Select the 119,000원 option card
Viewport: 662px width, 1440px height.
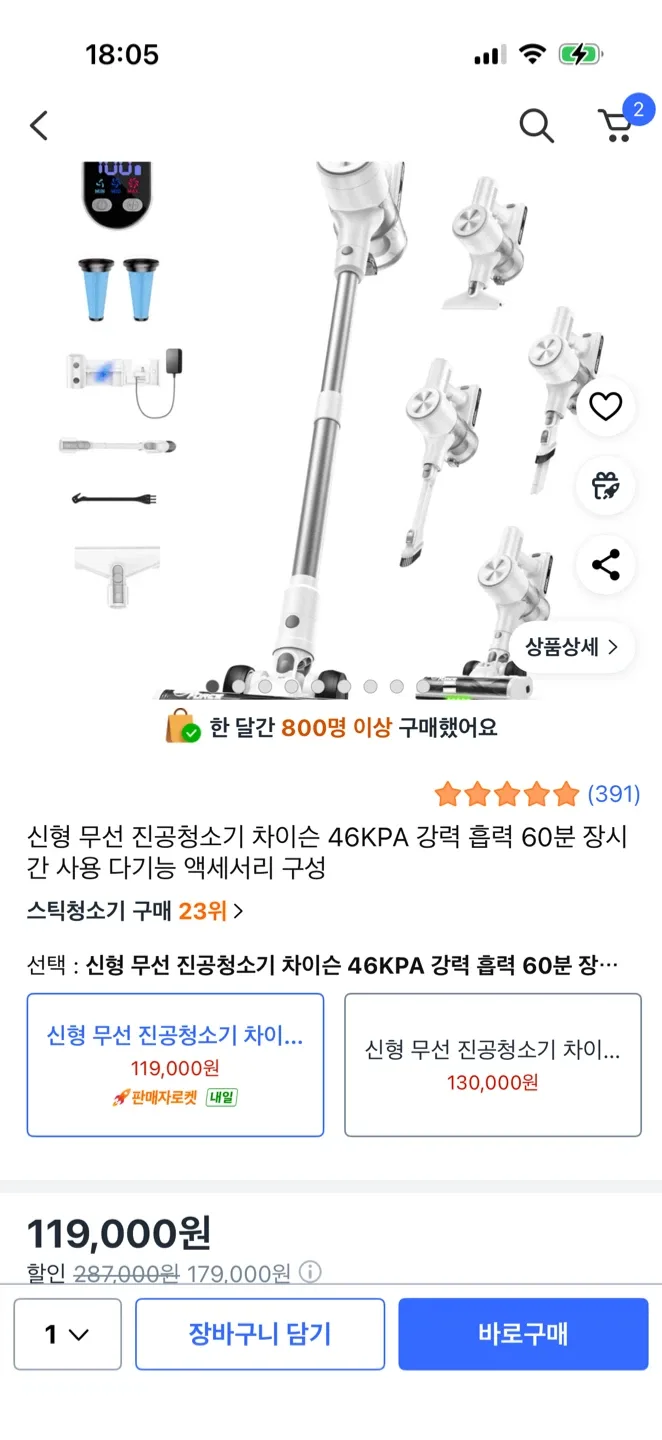[x=175, y=1064]
